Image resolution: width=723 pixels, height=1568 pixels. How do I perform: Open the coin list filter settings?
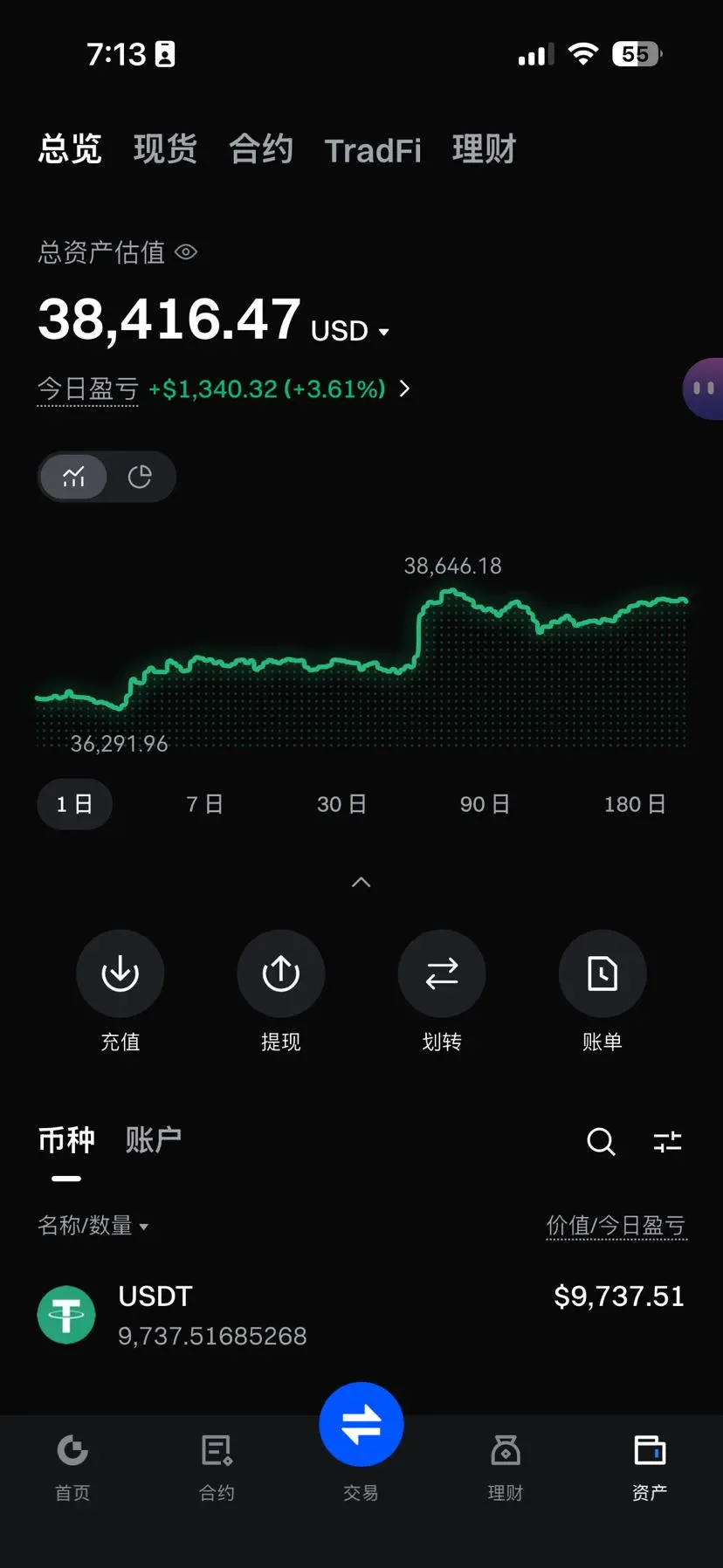668,1141
